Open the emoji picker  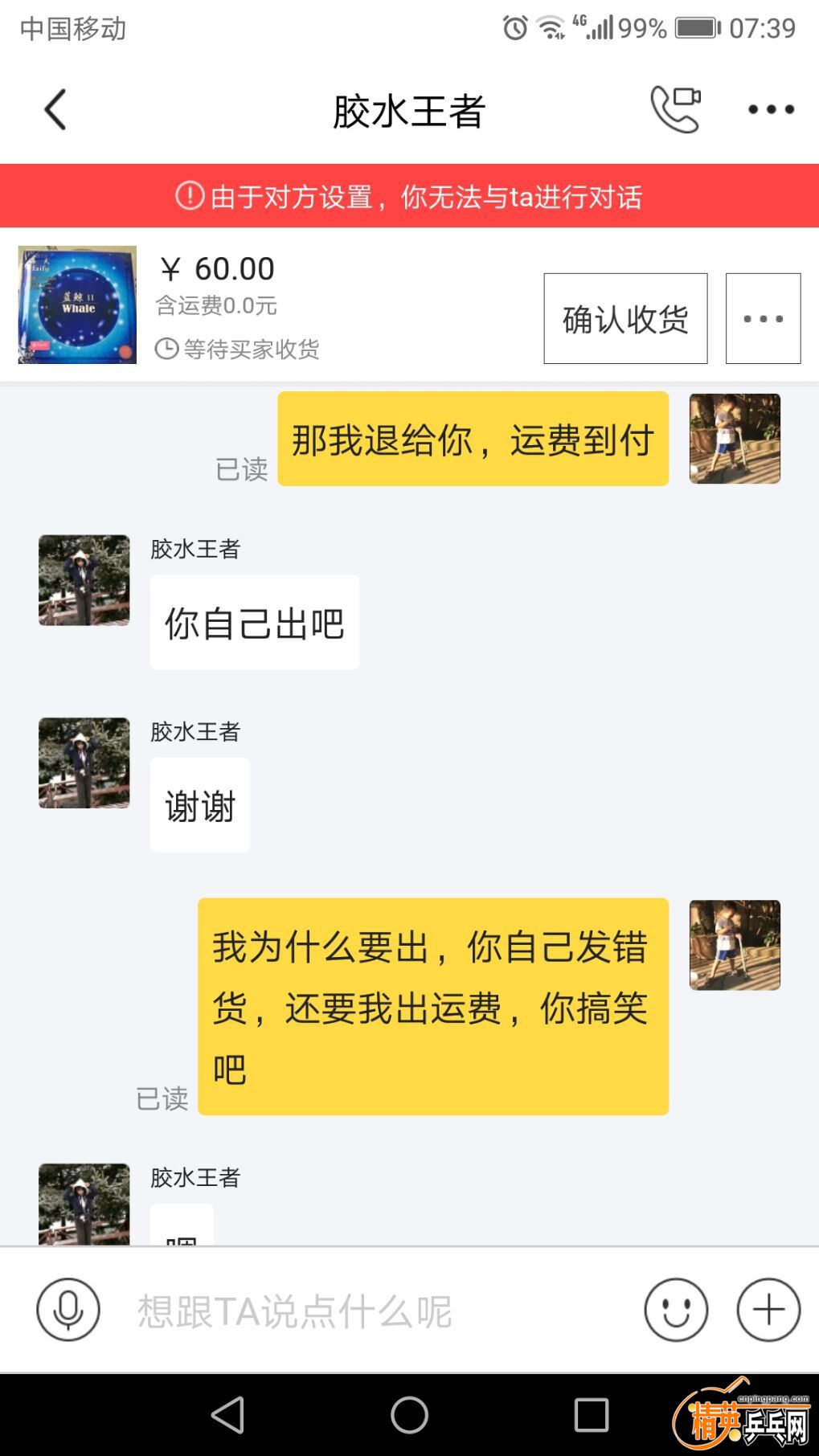(676, 1310)
